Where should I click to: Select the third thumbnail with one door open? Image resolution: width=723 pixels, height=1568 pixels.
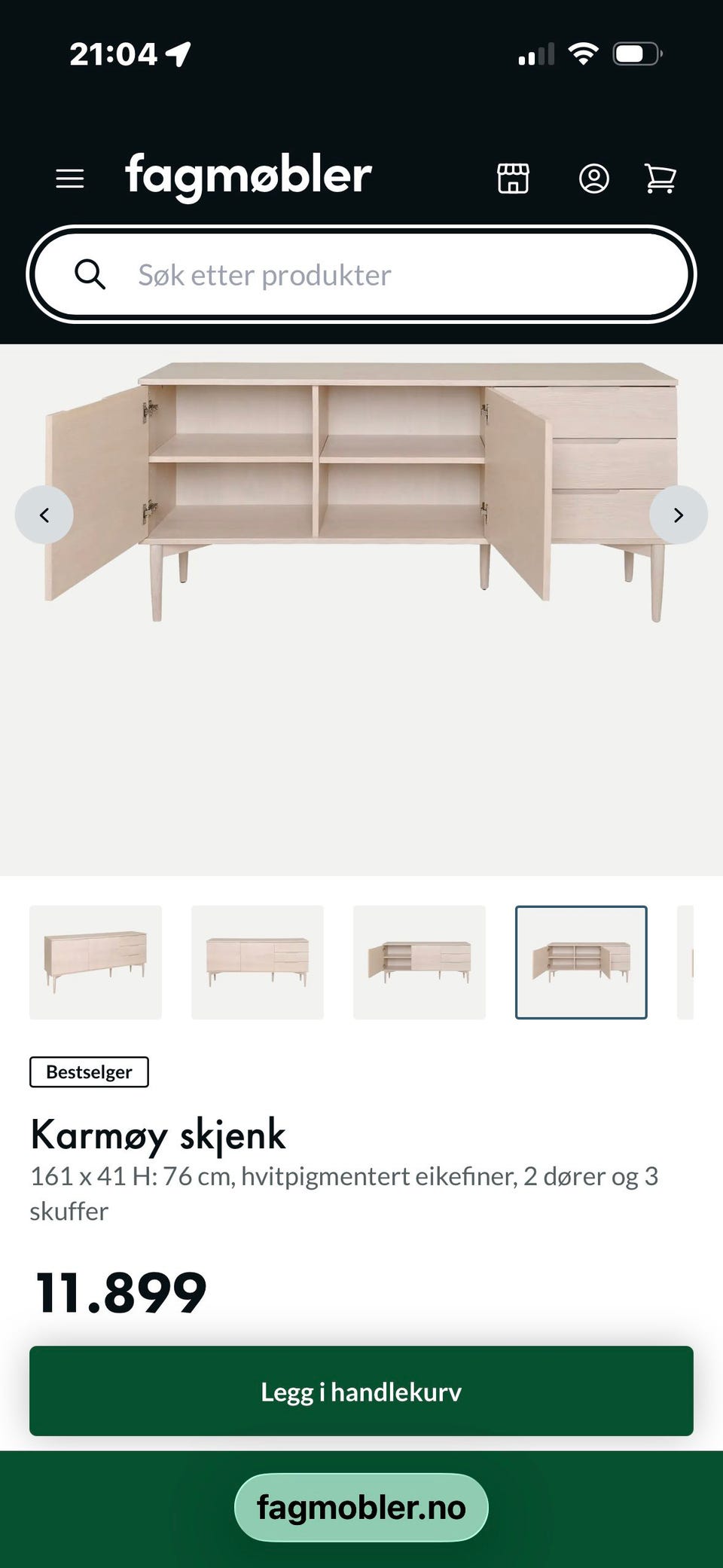(419, 962)
